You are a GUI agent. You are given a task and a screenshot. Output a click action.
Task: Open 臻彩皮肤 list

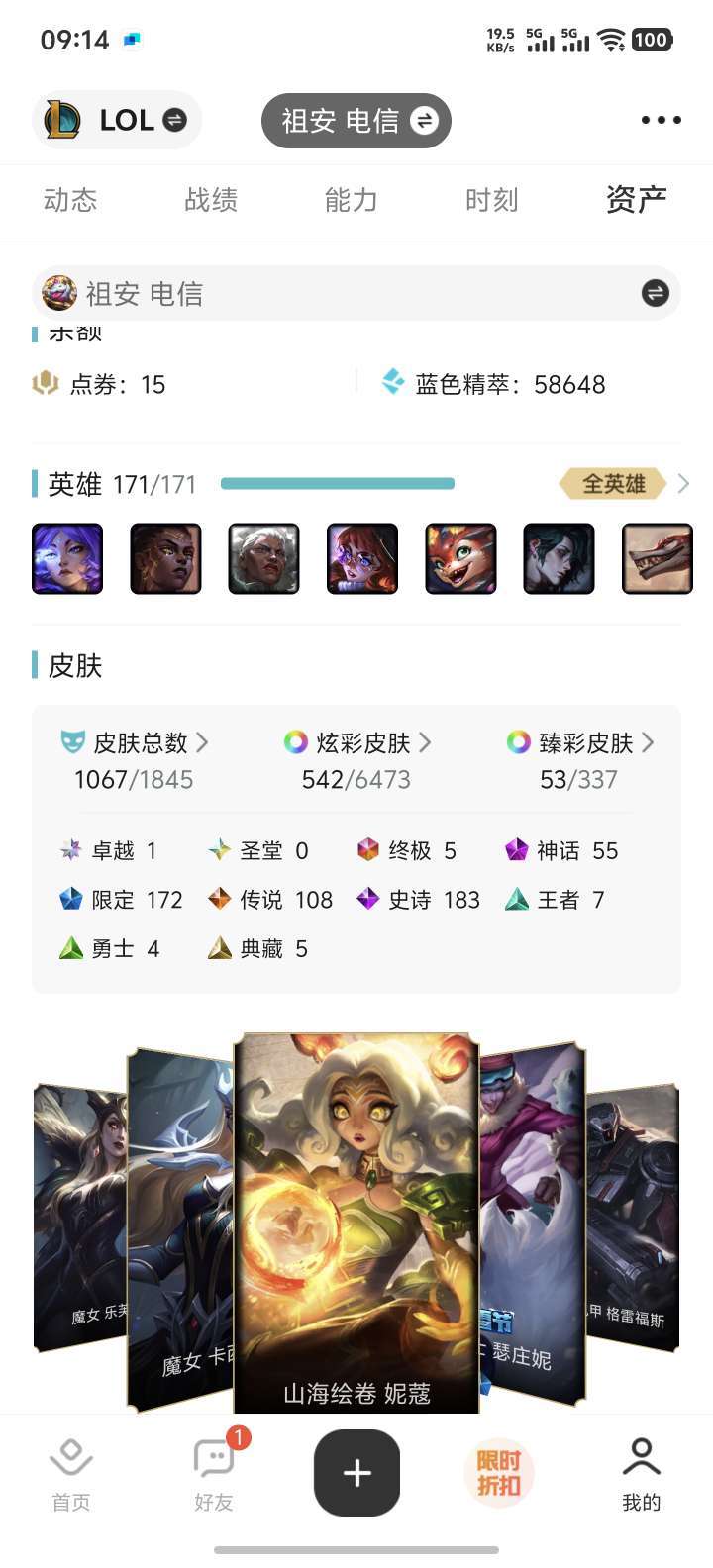(x=580, y=742)
